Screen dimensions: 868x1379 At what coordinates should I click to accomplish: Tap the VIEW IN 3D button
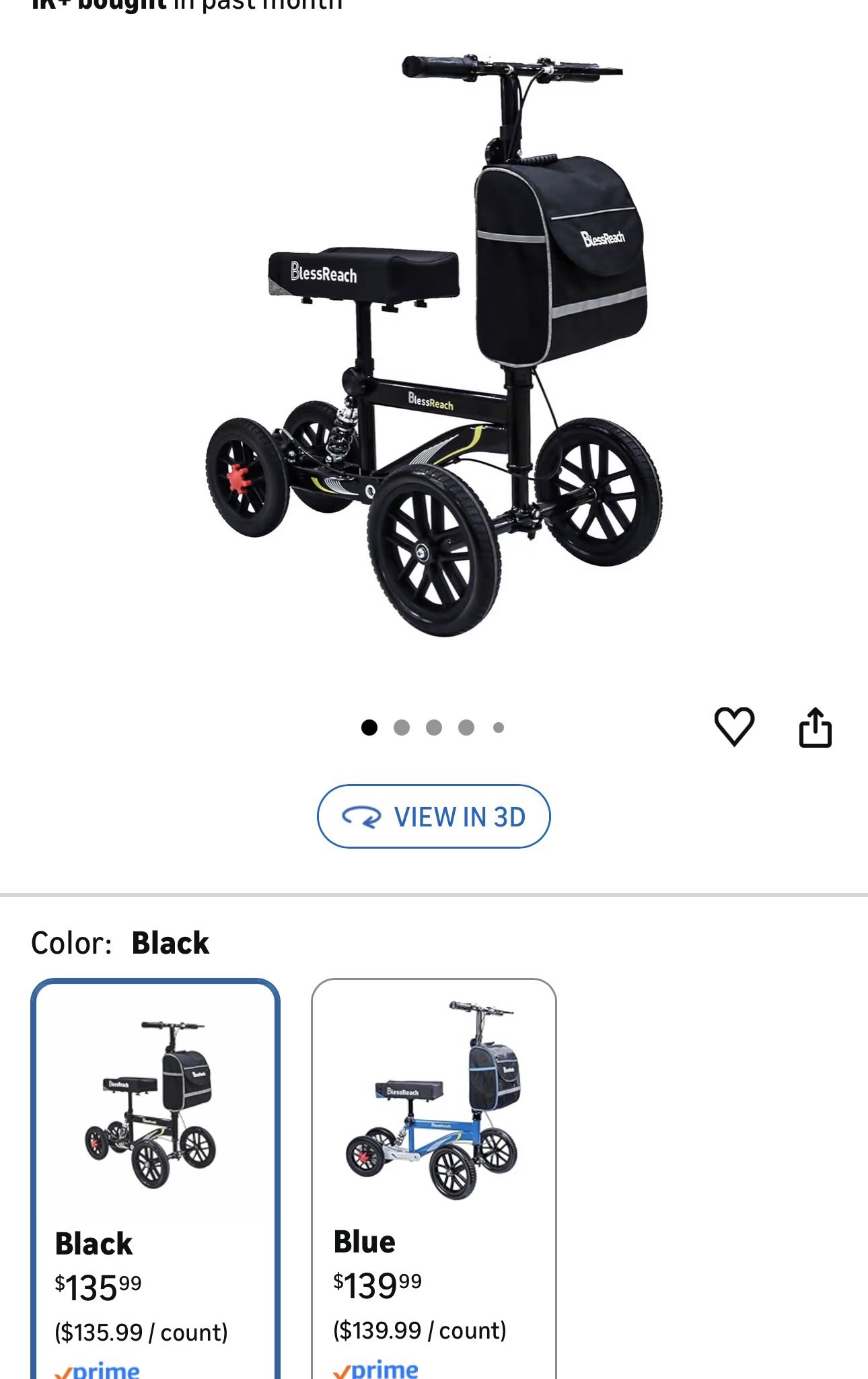[434, 816]
